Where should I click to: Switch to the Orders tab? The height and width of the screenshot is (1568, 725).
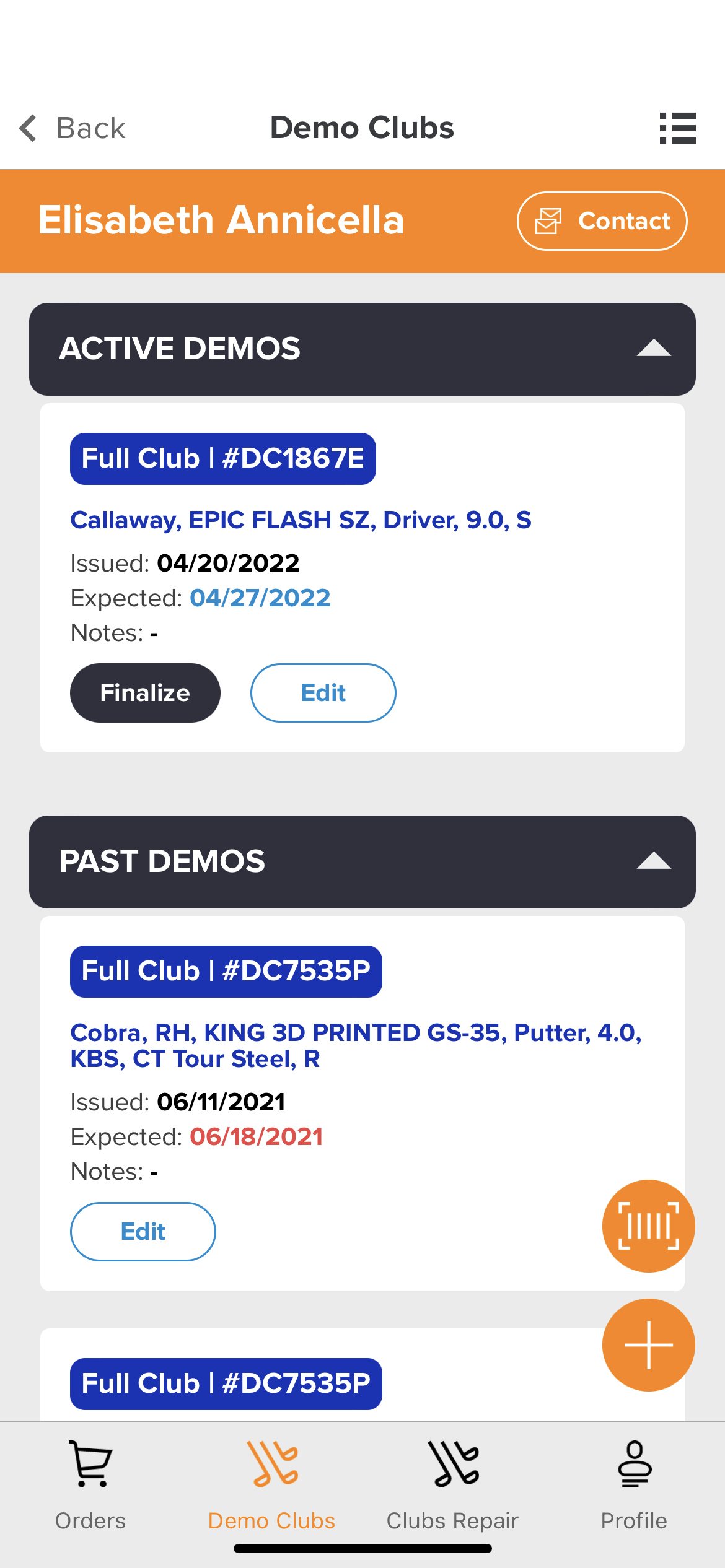pos(90,1486)
